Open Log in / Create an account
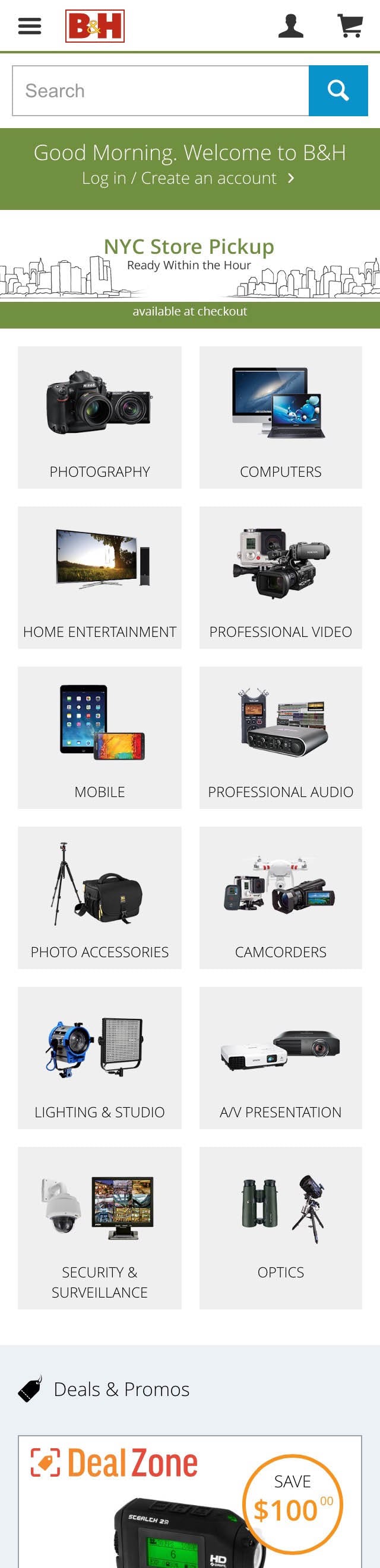 point(189,179)
